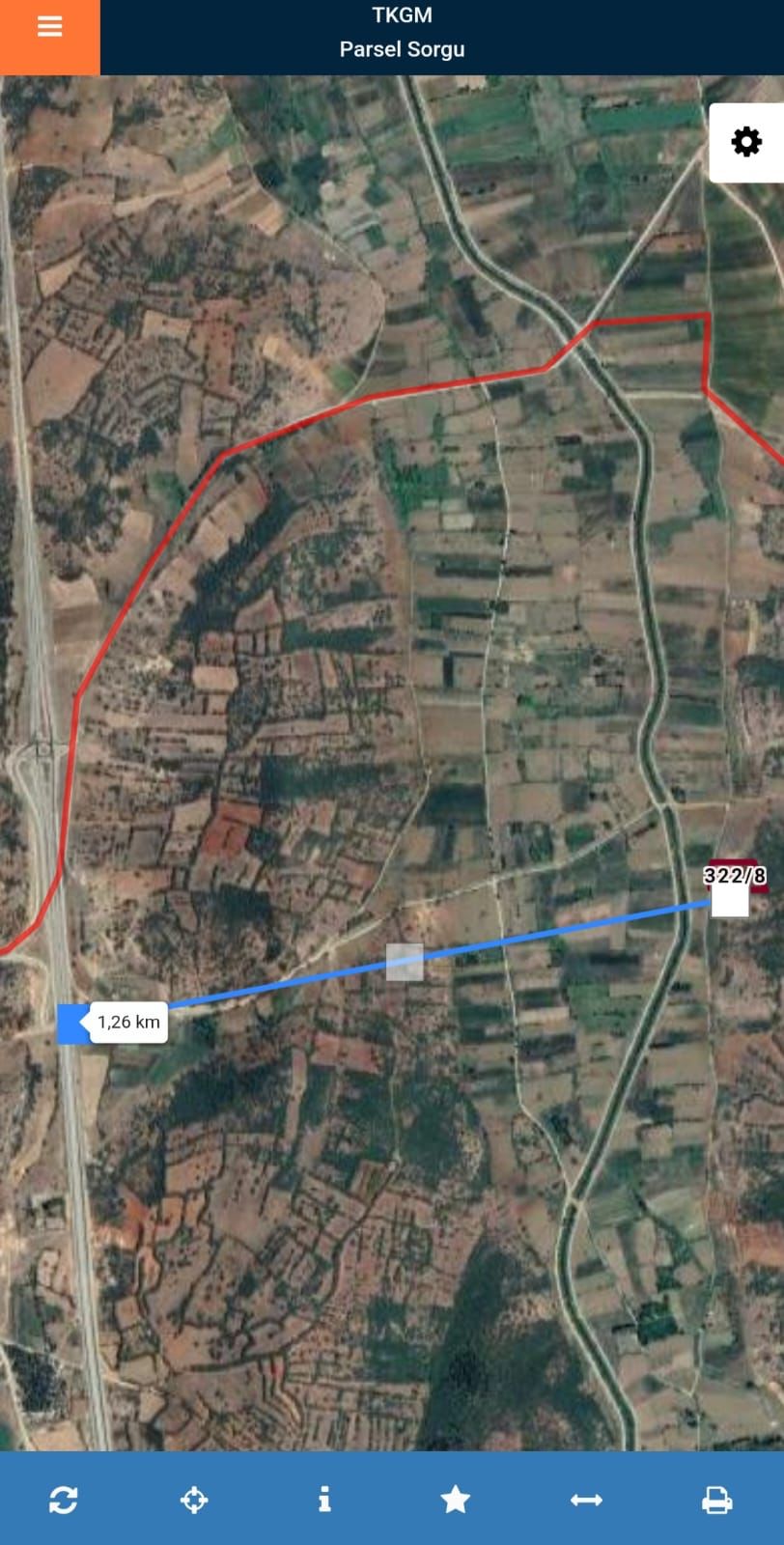This screenshot has height=1545, width=784.
Task: Open map settings gear
Action: pos(745,142)
